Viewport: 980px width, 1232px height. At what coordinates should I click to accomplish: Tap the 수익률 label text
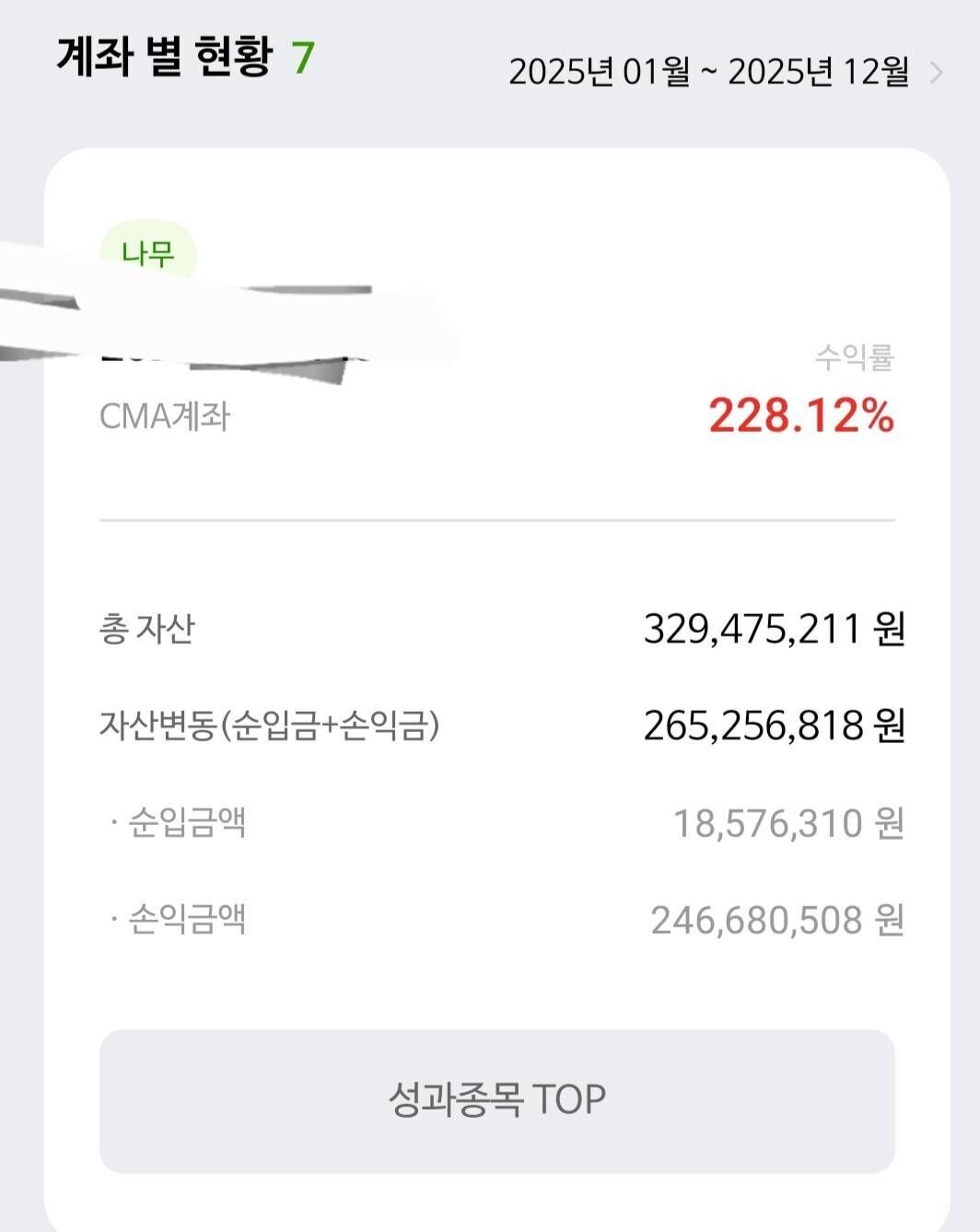857,357
